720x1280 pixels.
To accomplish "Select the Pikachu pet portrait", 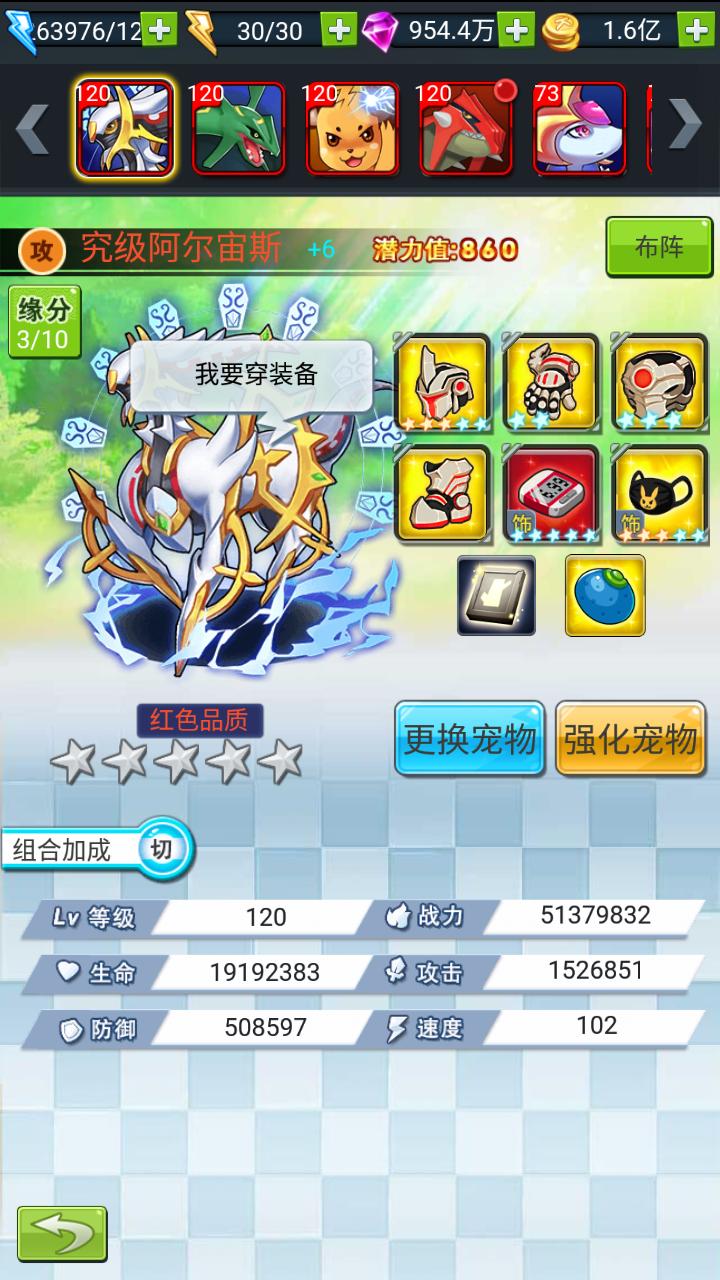I will [352, 129].
